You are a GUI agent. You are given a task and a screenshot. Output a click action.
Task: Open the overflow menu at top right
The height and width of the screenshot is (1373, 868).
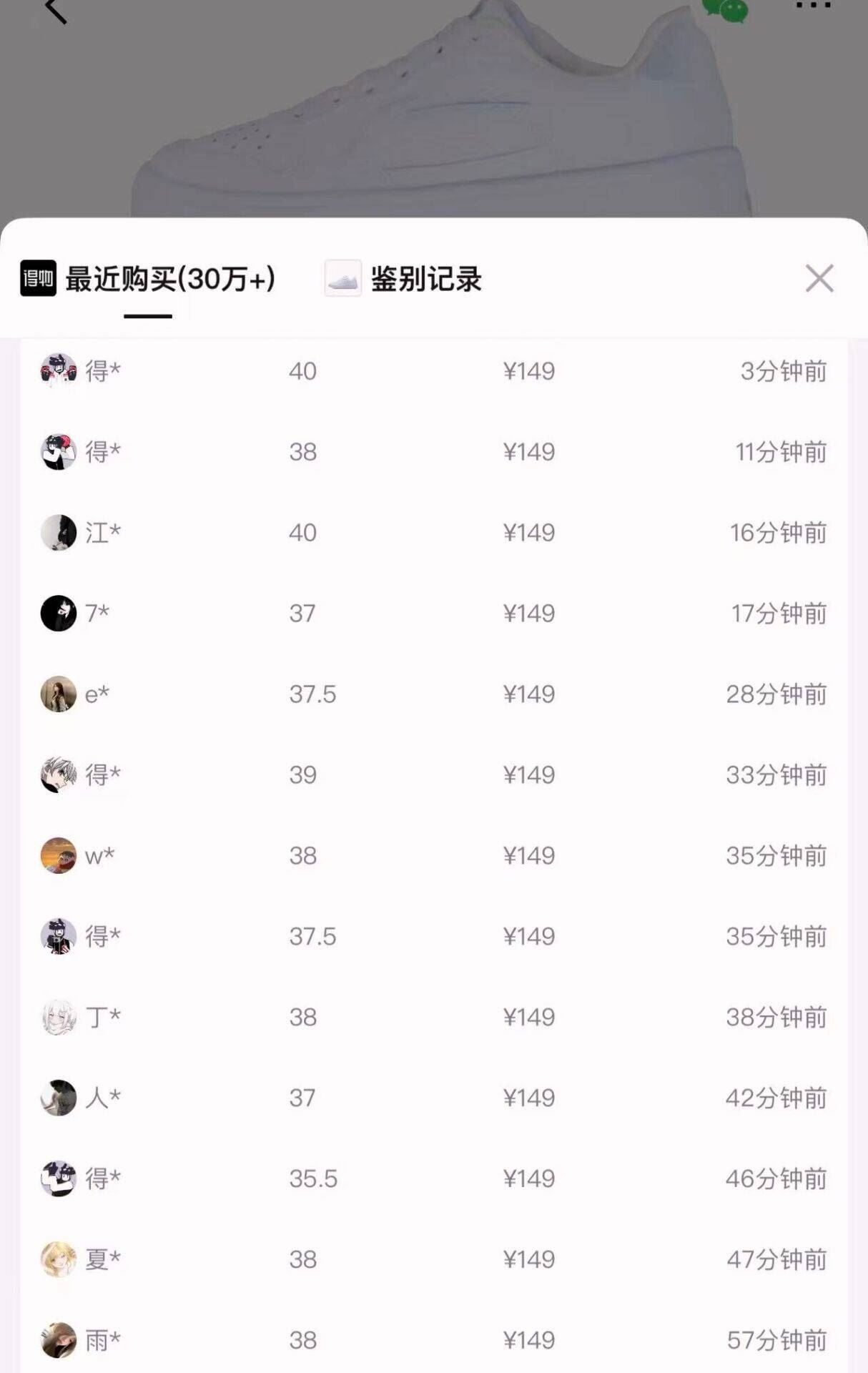pyautogui.click(x=813, y=6)
